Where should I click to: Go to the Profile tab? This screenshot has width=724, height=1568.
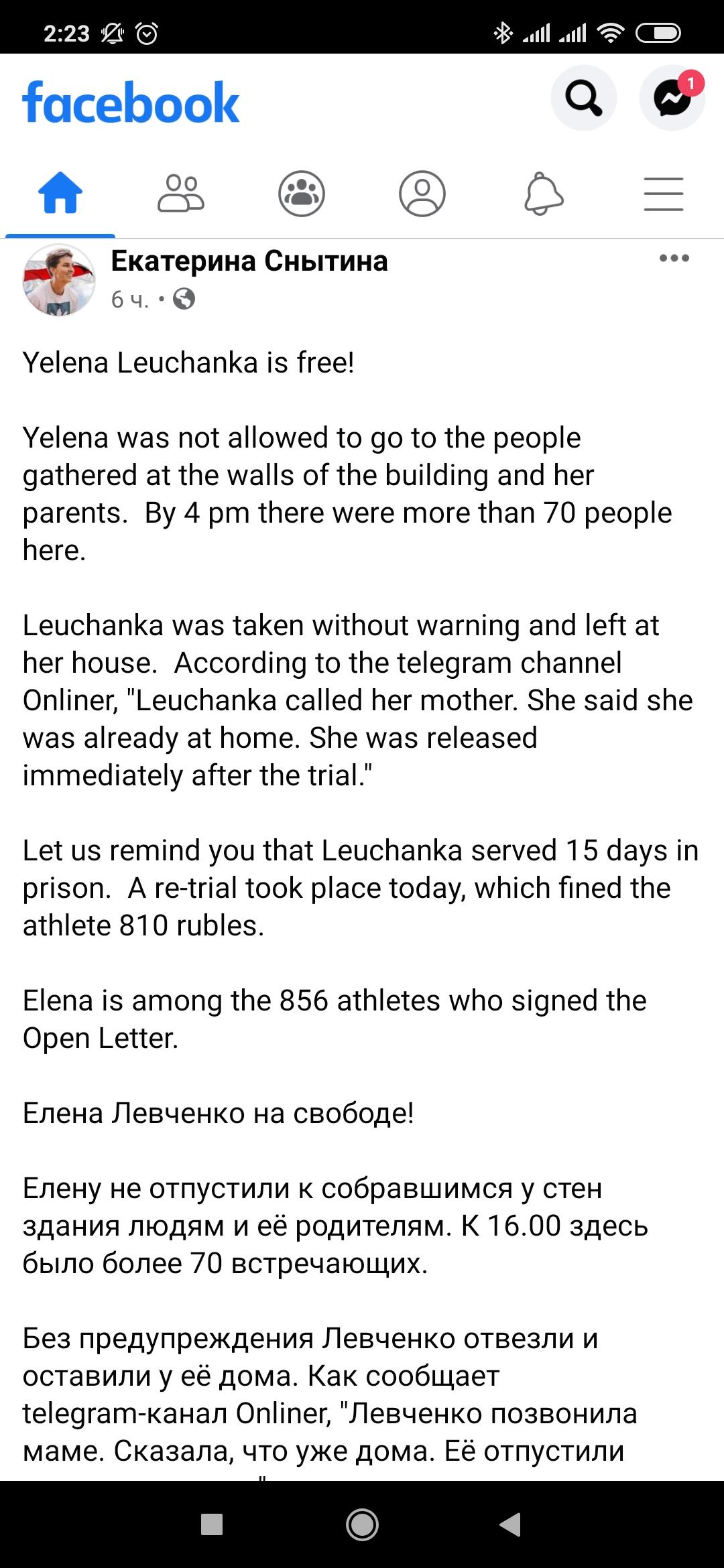[x=422, y=194]
